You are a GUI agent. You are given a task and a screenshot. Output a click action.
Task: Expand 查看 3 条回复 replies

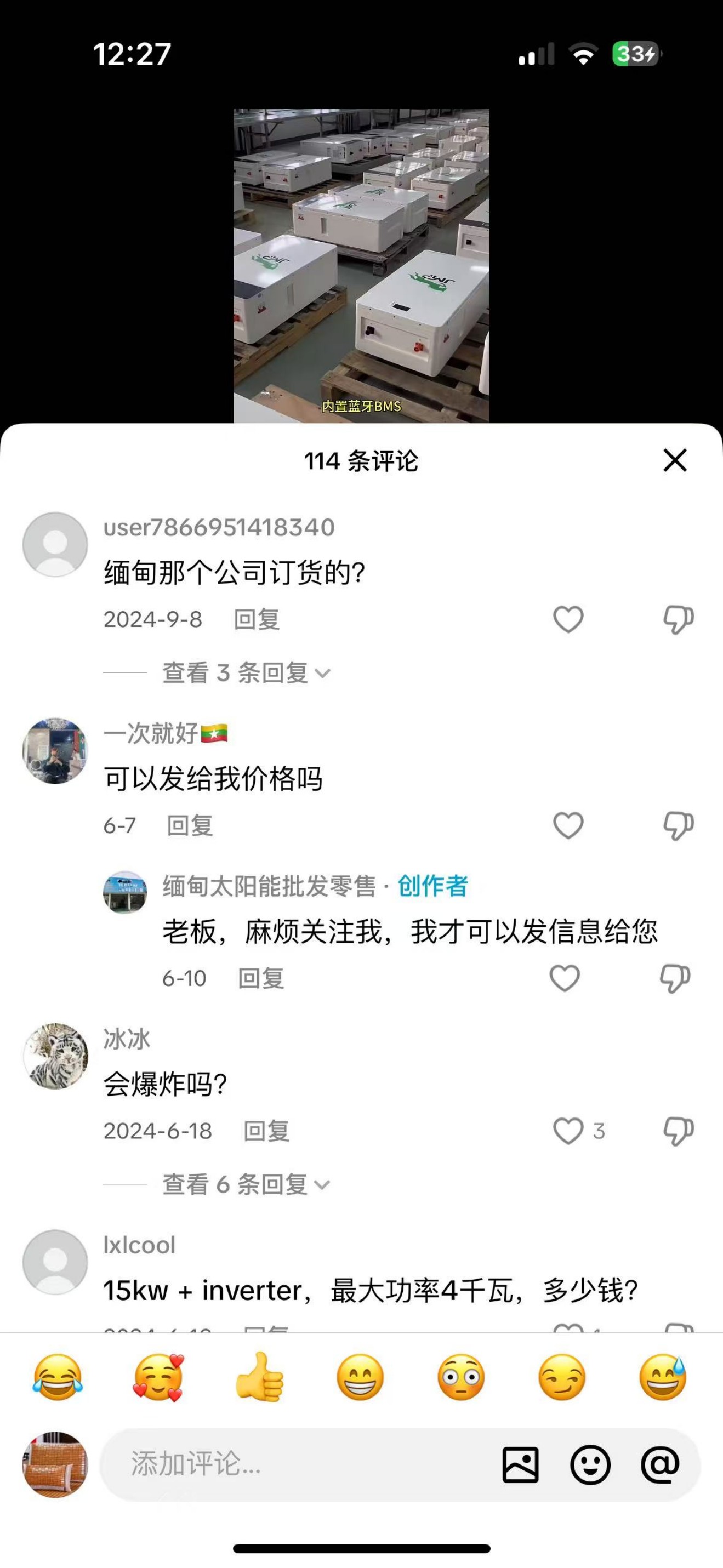tap(246, 672)
